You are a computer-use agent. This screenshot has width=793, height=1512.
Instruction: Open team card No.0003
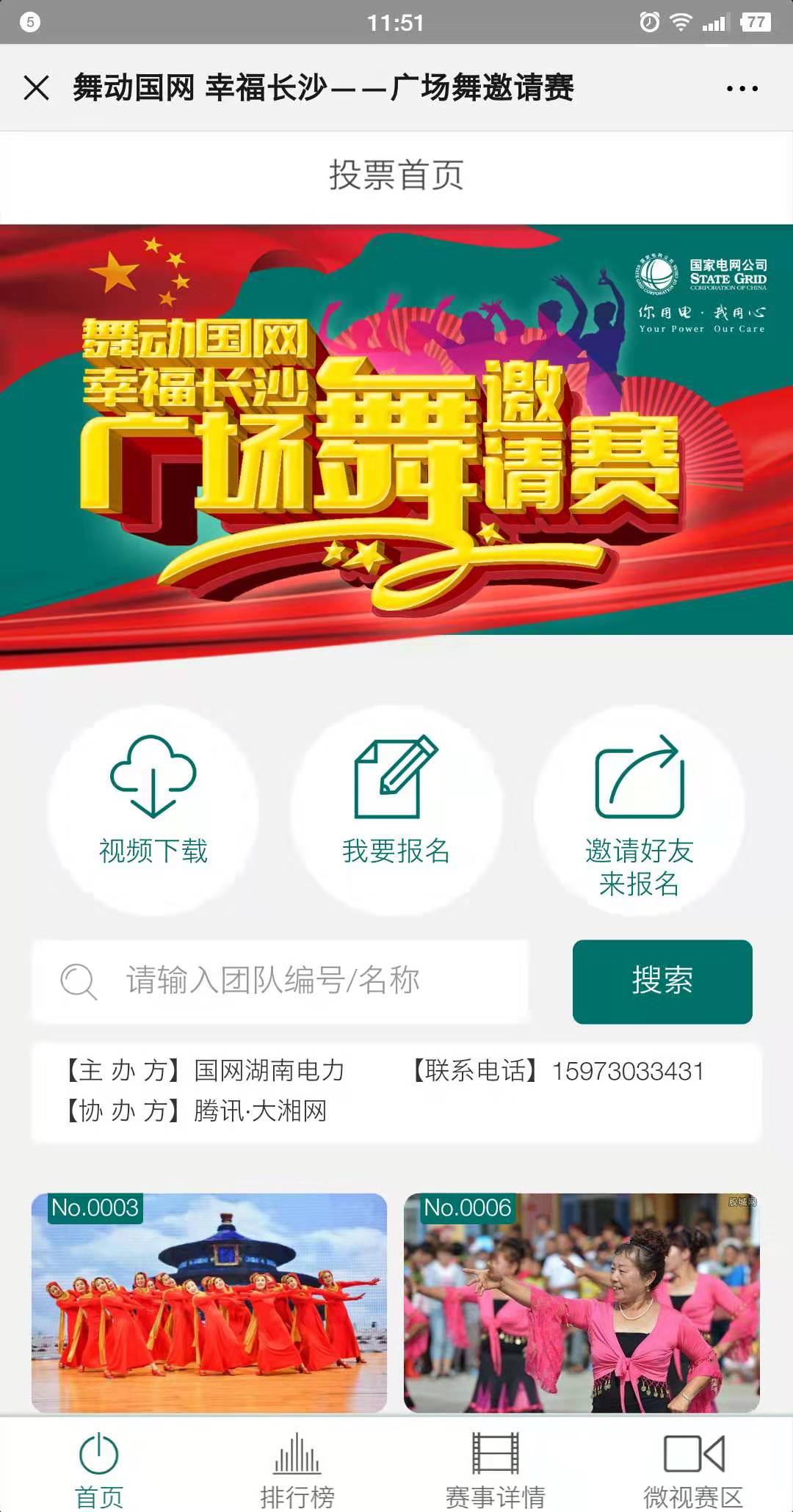(209, 1303)
